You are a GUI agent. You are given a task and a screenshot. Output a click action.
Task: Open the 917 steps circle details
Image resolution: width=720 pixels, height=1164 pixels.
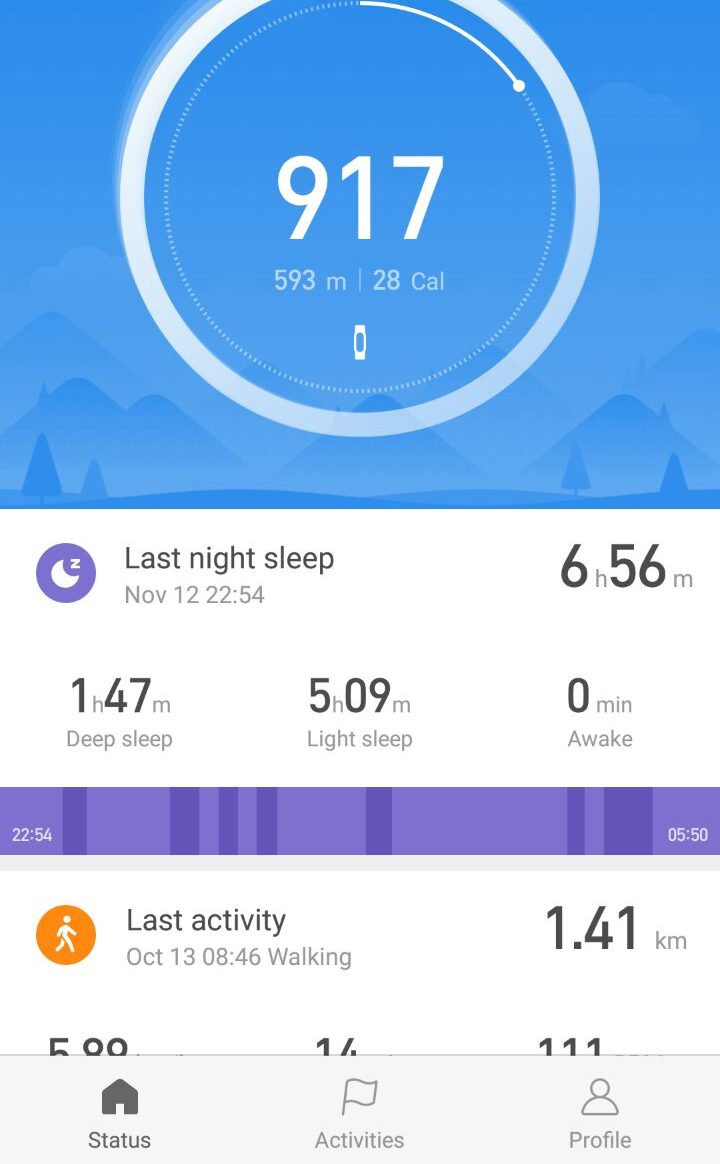pos(360,200)
